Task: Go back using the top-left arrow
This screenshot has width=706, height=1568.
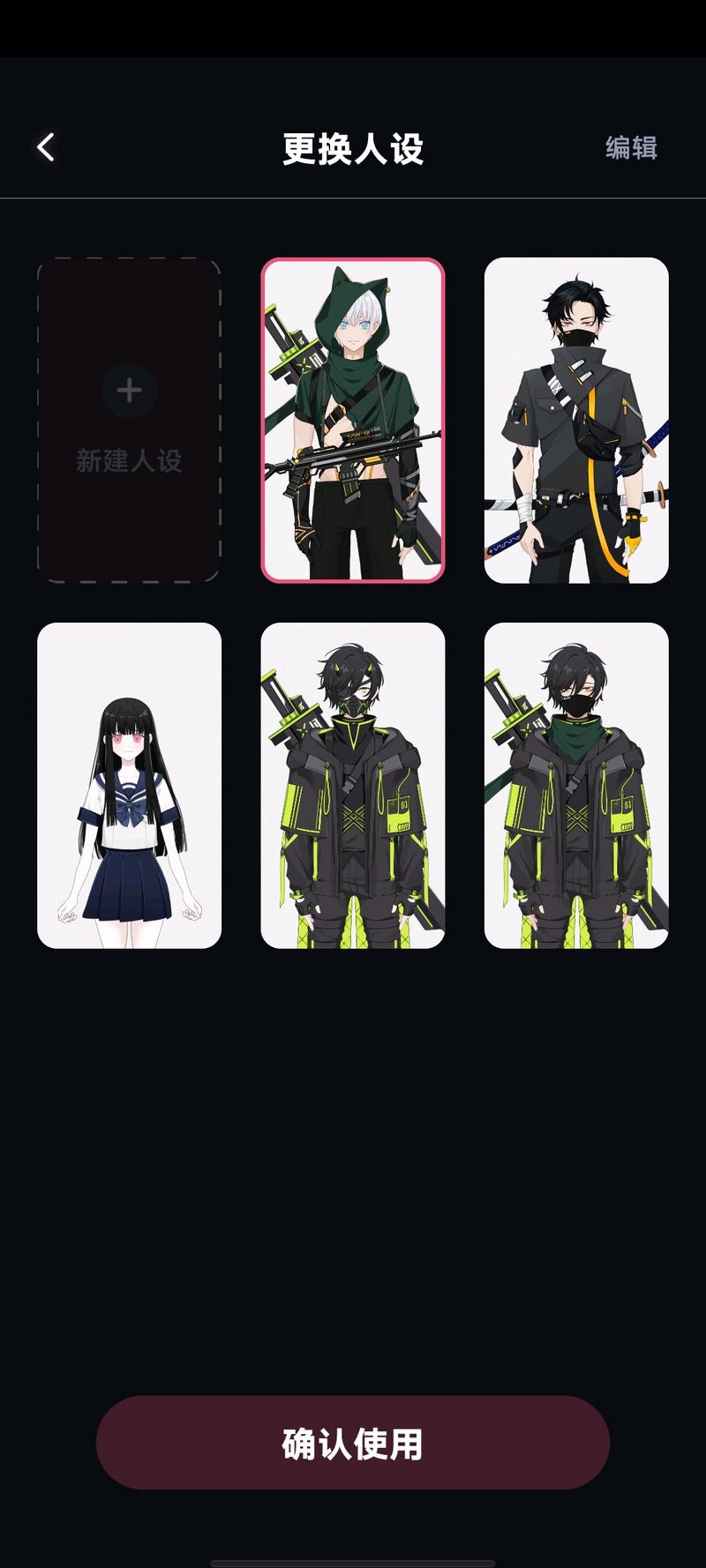Action: [x=46, y=147]
